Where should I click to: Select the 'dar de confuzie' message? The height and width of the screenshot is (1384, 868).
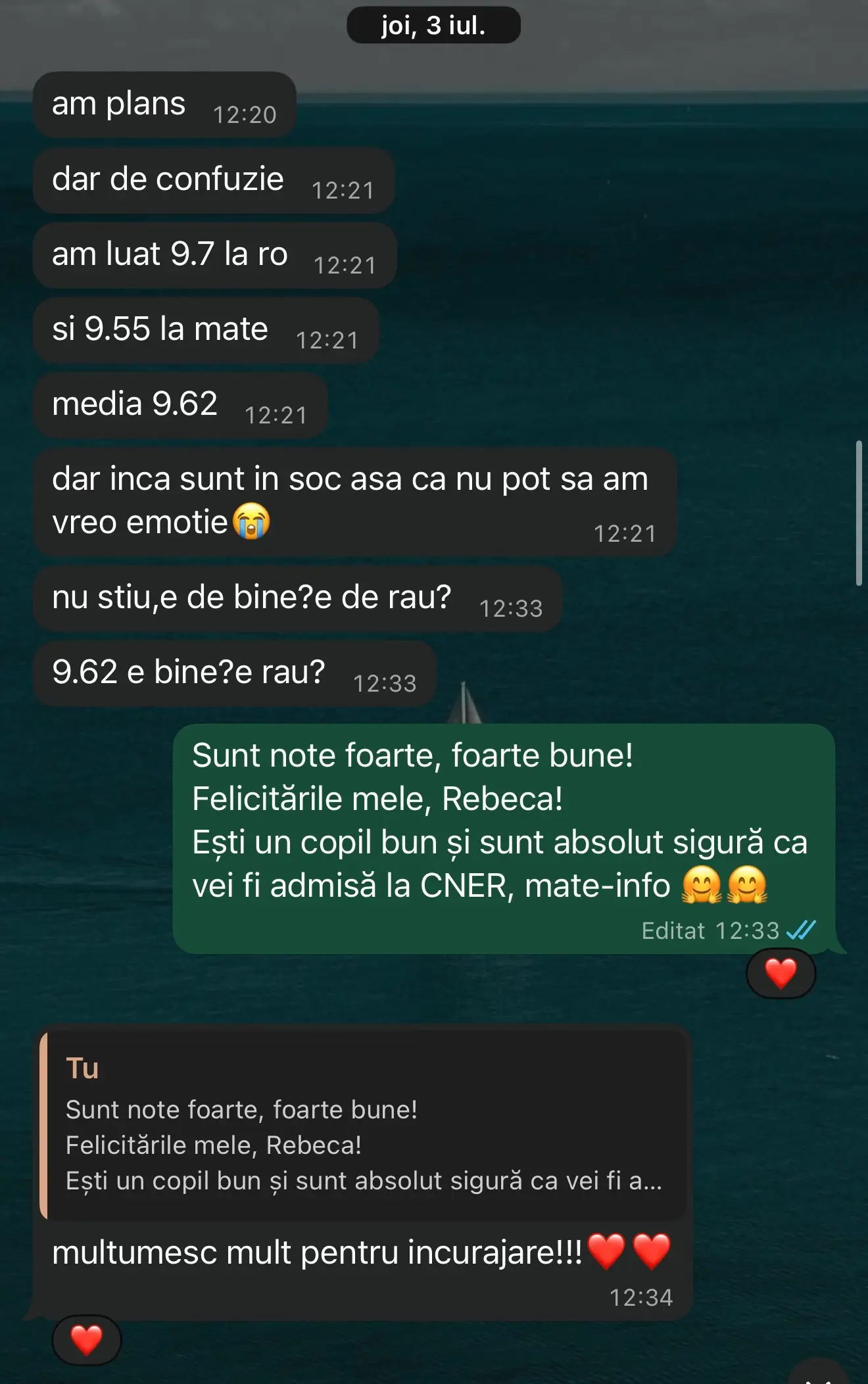tap(214, 178)
